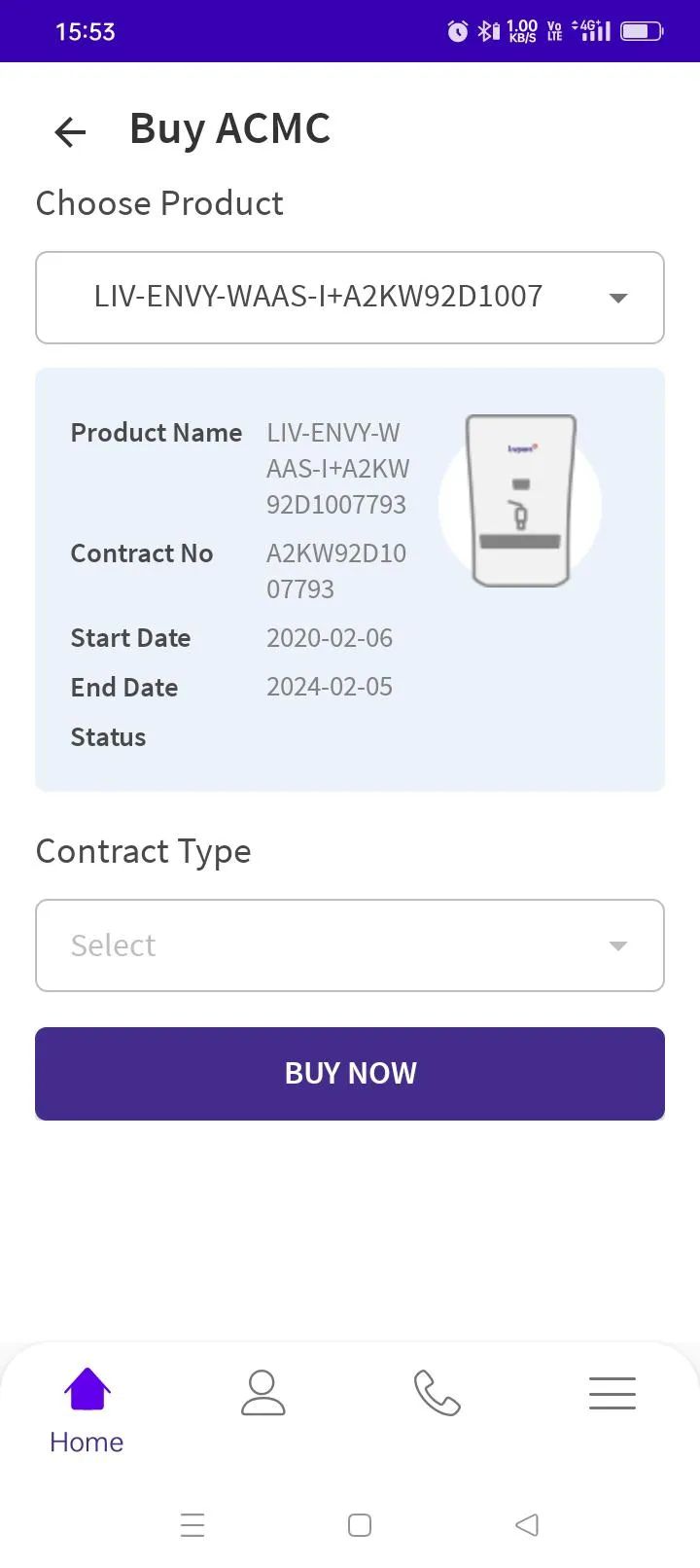Tap the water purifier product image

pyautogui.click(x=520, y=501)
